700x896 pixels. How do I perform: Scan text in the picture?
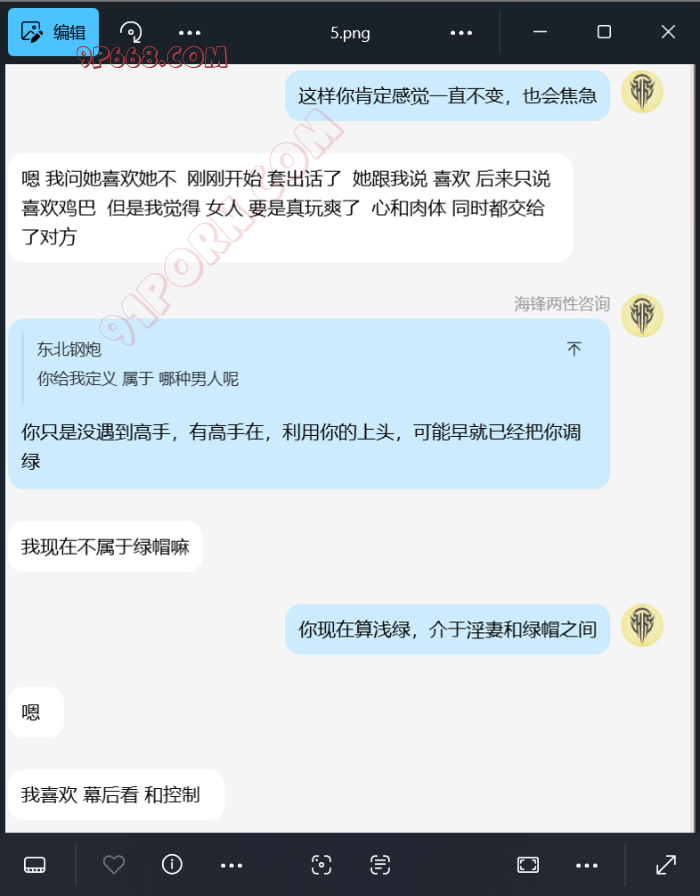[x=379, y=865]
